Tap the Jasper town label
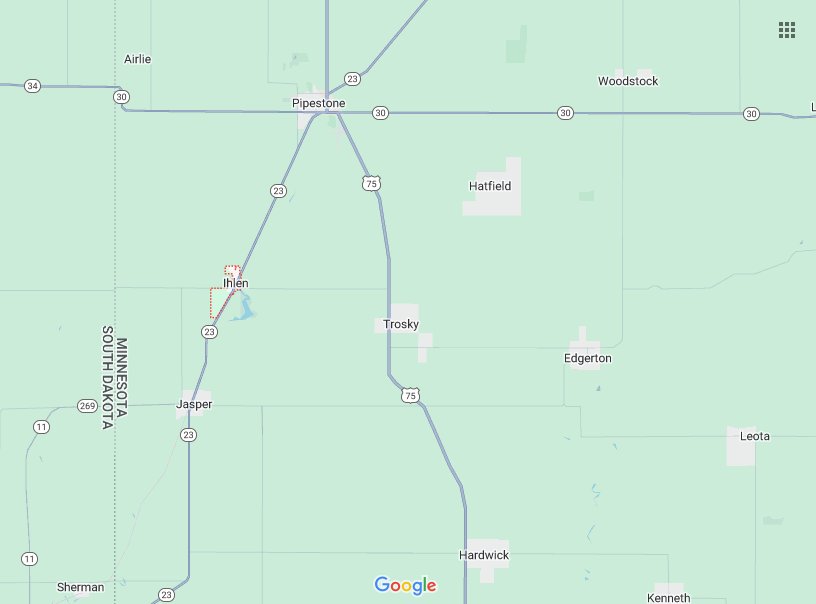Viewport: 816px width, 604px height. pos(194,405)
